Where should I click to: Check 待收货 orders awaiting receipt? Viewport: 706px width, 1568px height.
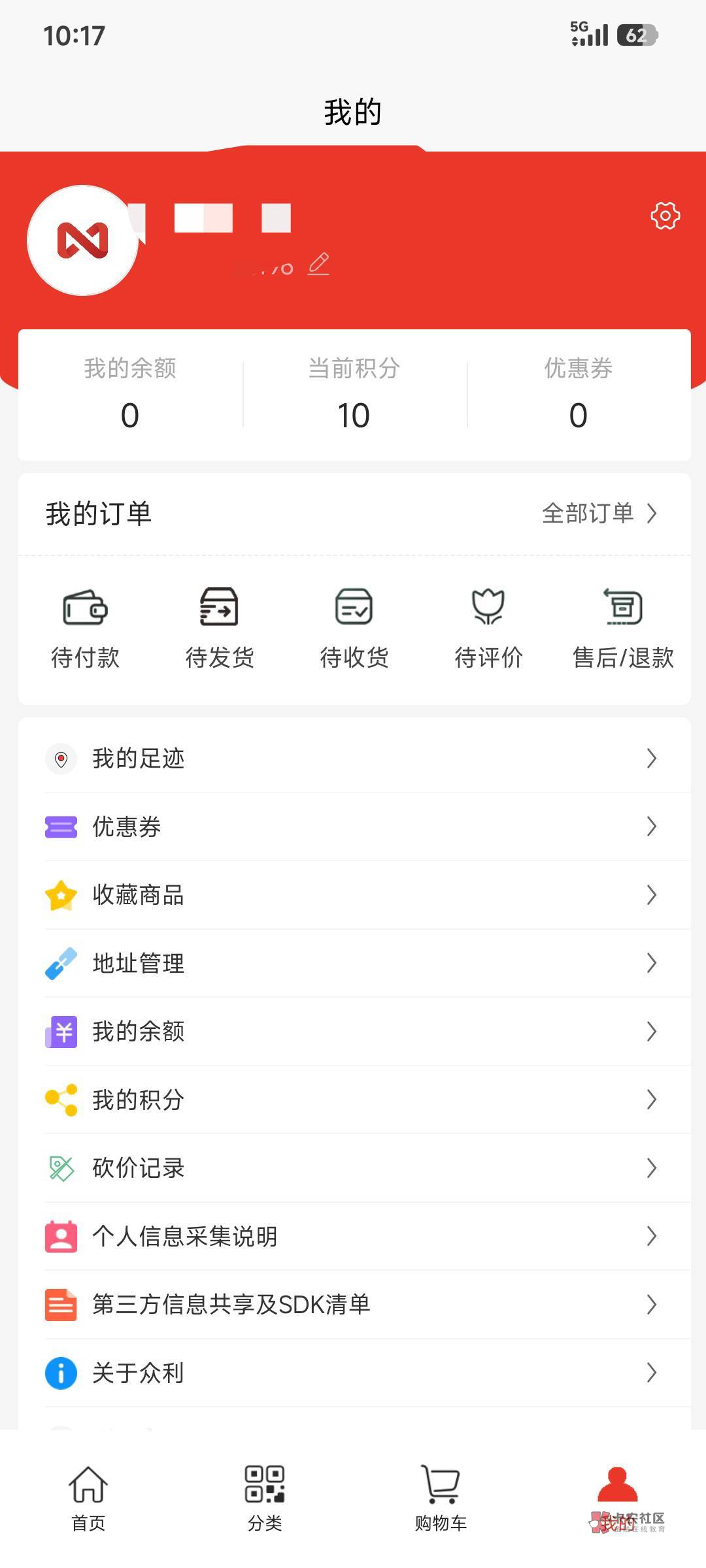(x=354, y=628)
